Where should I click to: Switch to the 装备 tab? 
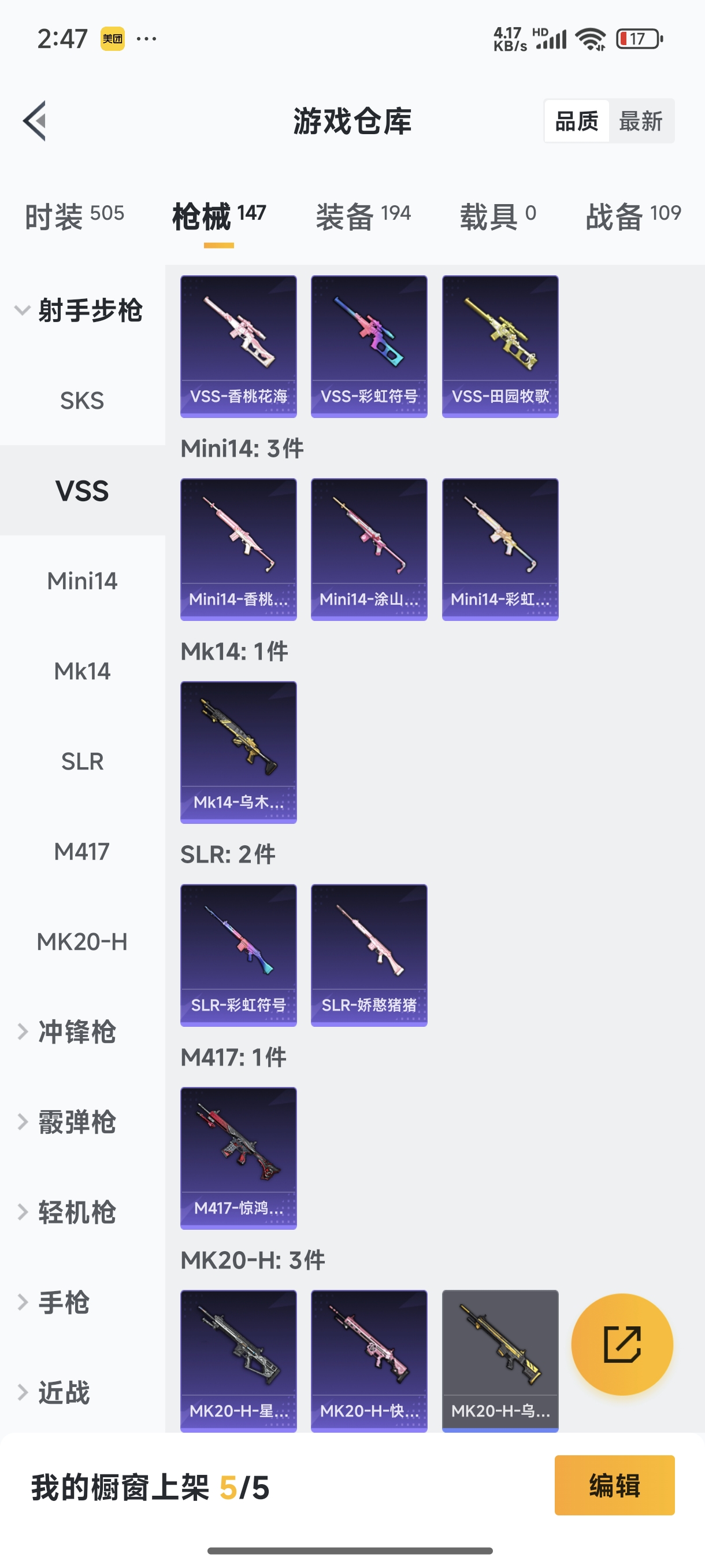pos(363,216)
